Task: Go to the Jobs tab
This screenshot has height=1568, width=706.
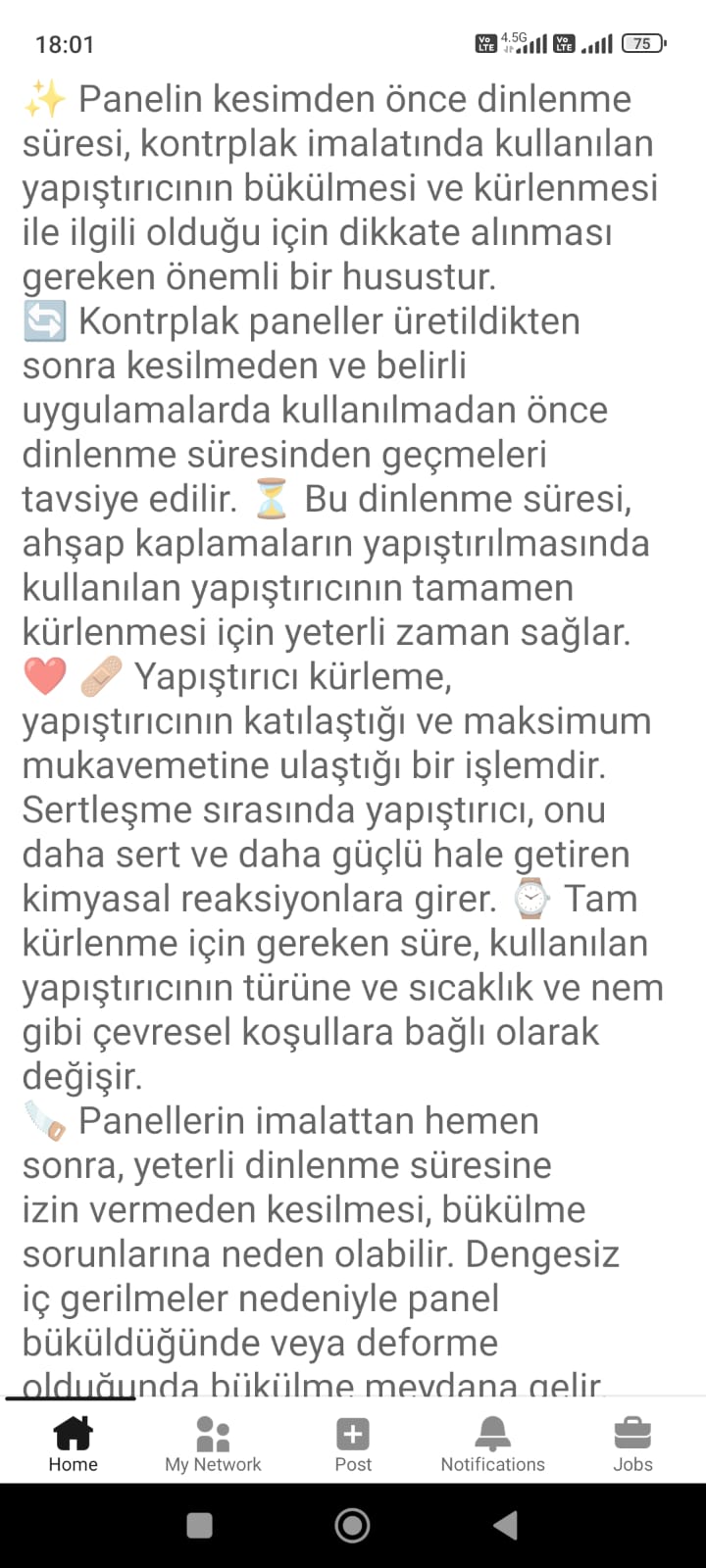Action: pos(632,1444)
